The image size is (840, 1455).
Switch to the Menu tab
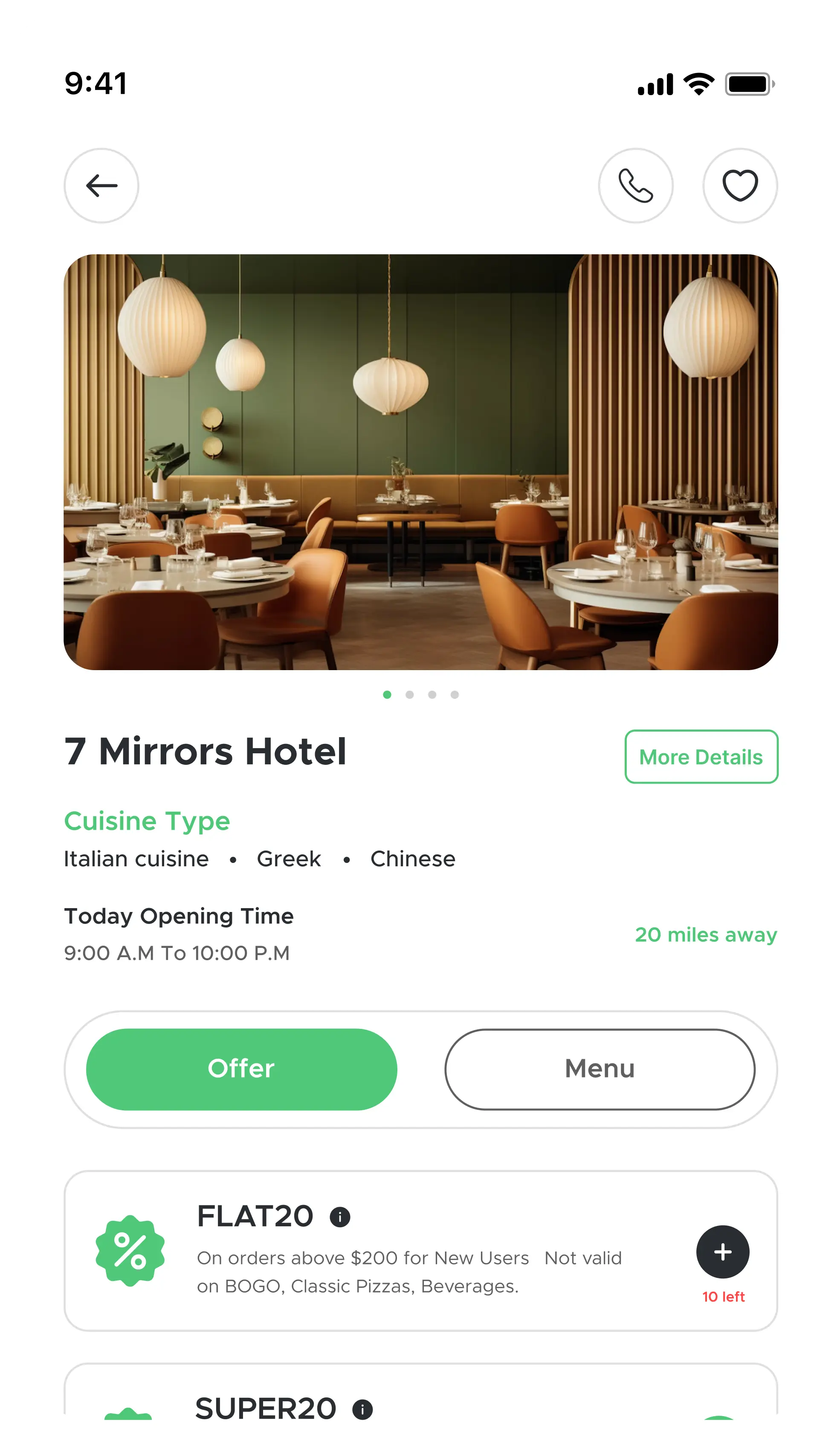[x=600, y=1069]
